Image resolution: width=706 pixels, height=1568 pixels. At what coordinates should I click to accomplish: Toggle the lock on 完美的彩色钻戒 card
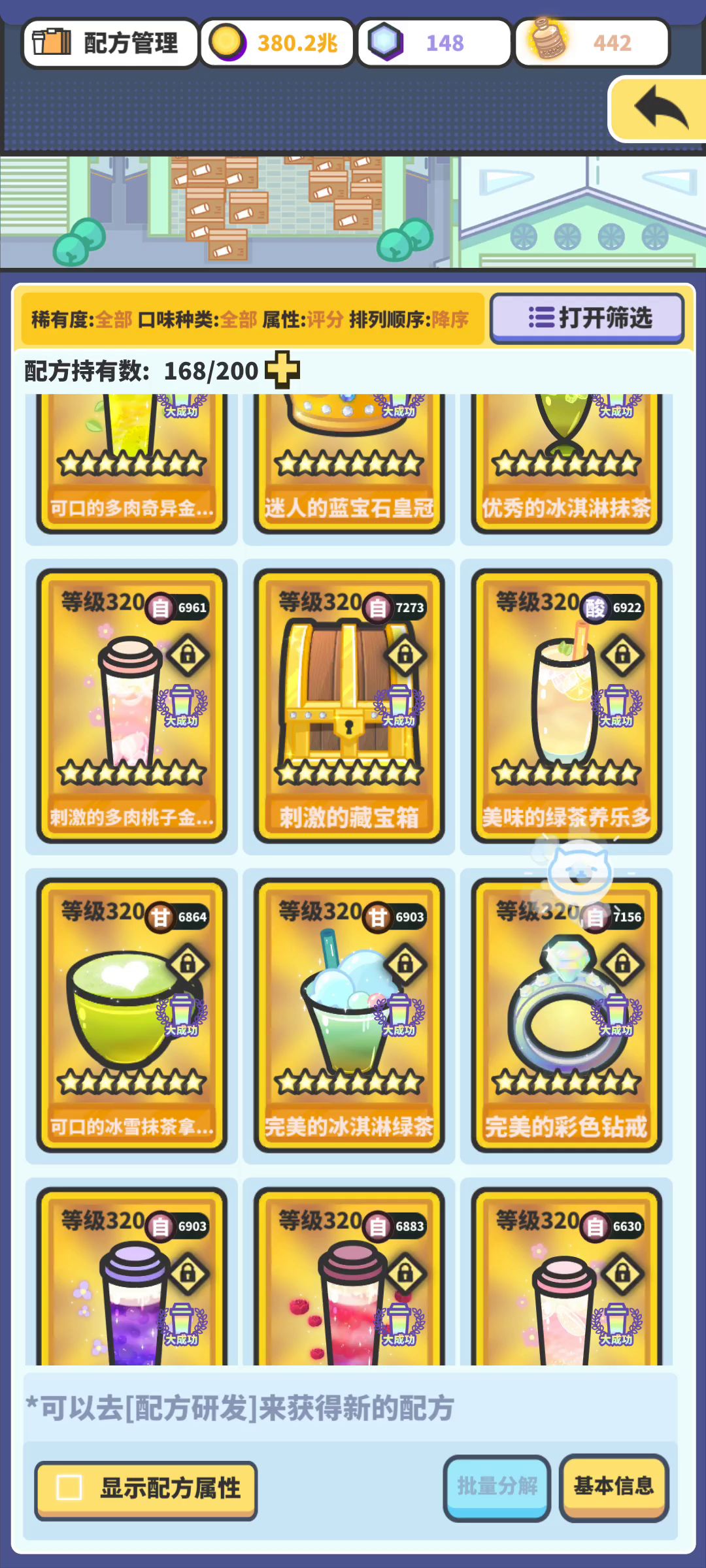pyautogui.click(x=622, y=963)
